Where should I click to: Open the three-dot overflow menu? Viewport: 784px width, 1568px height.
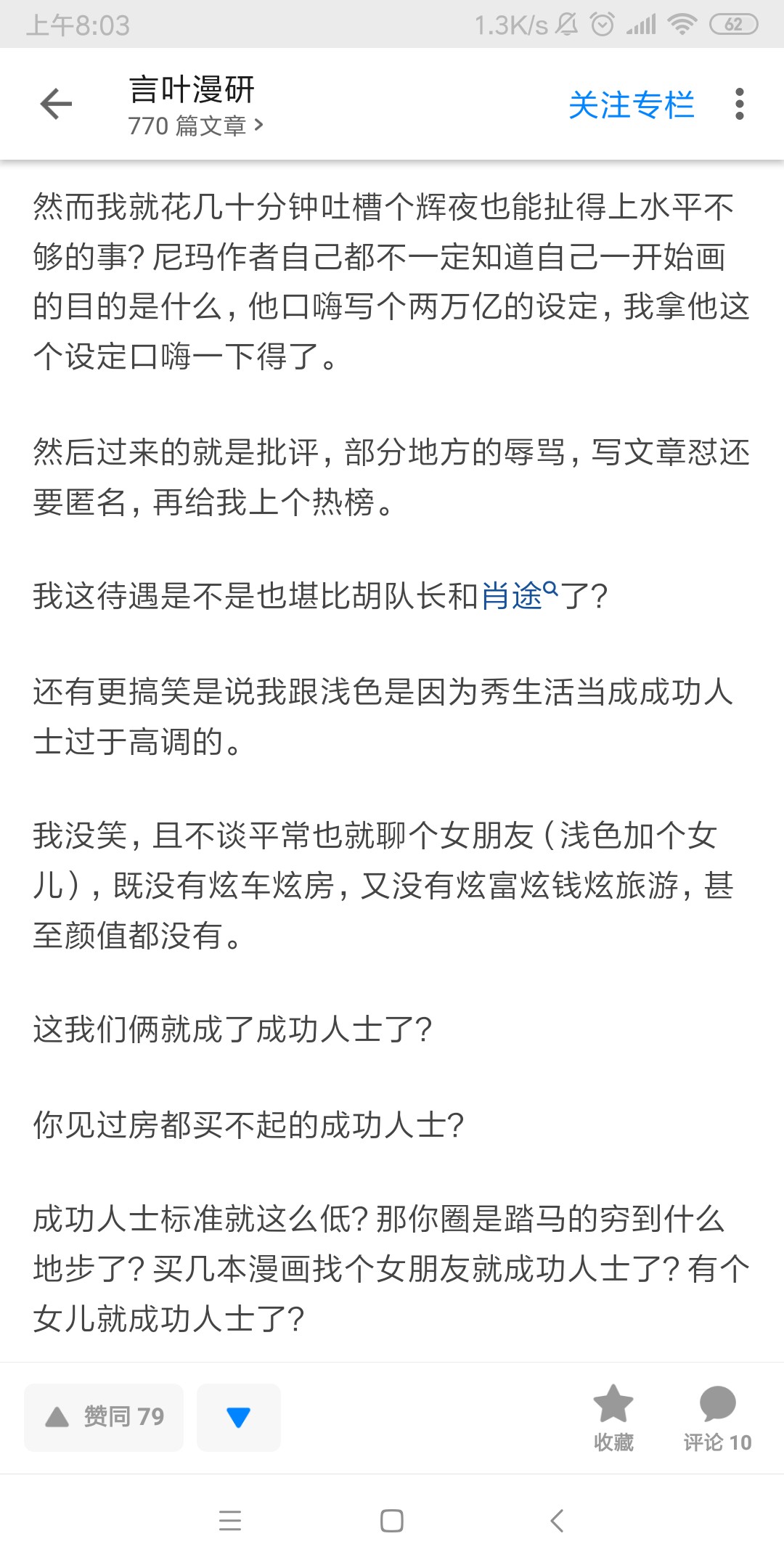[x=739, y=105]
